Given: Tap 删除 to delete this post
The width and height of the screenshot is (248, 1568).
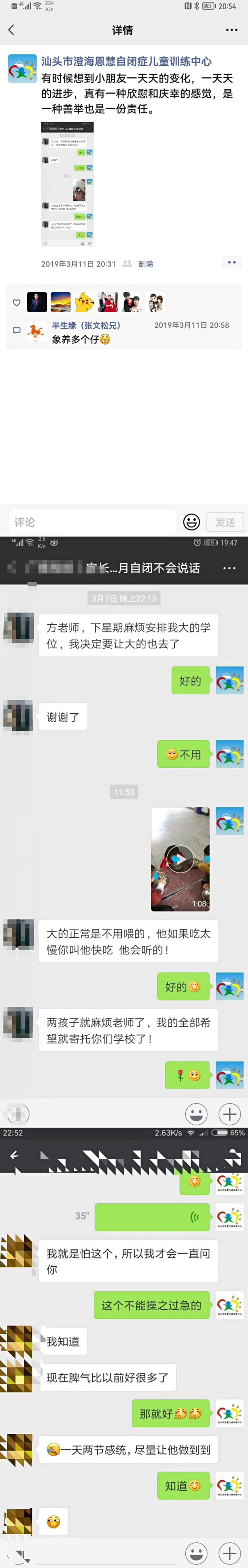Looking at the screenshot, I should coord(146,263).
